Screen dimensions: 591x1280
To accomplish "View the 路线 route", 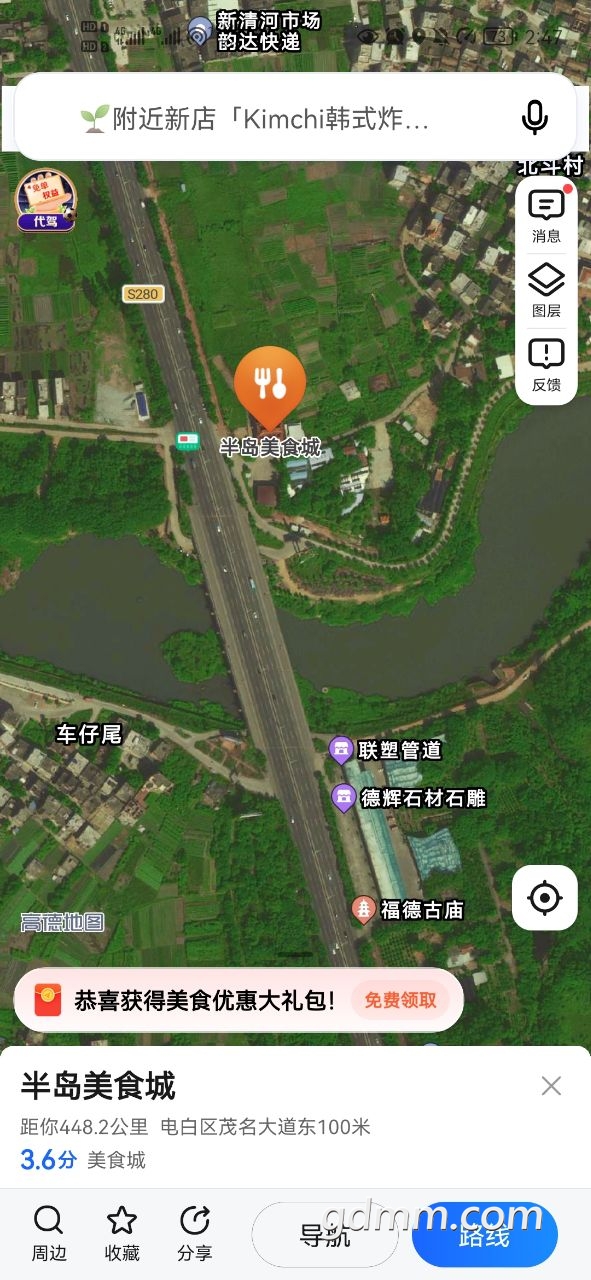I will coord(485,1235).
